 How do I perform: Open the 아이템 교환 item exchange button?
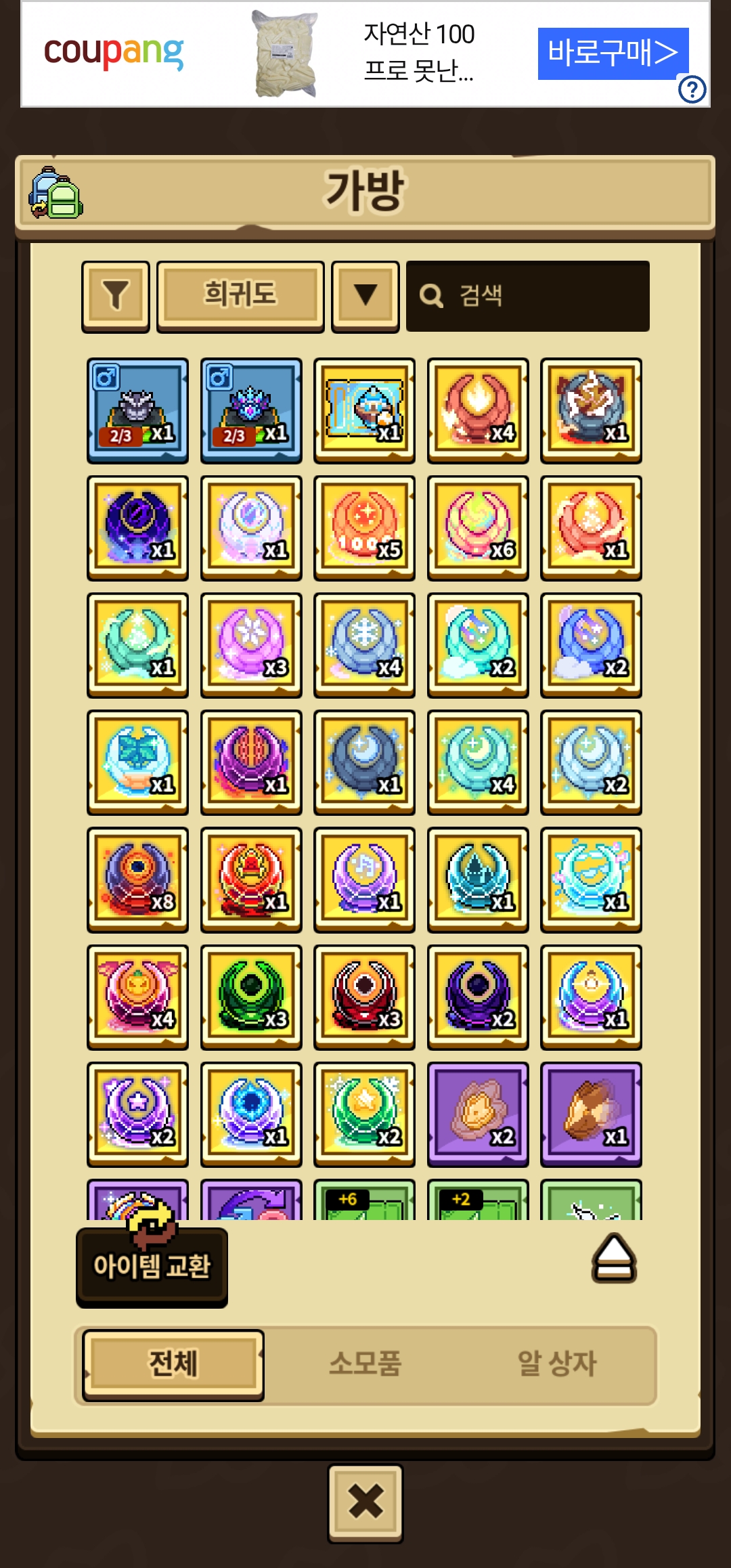pos(152,1266)
